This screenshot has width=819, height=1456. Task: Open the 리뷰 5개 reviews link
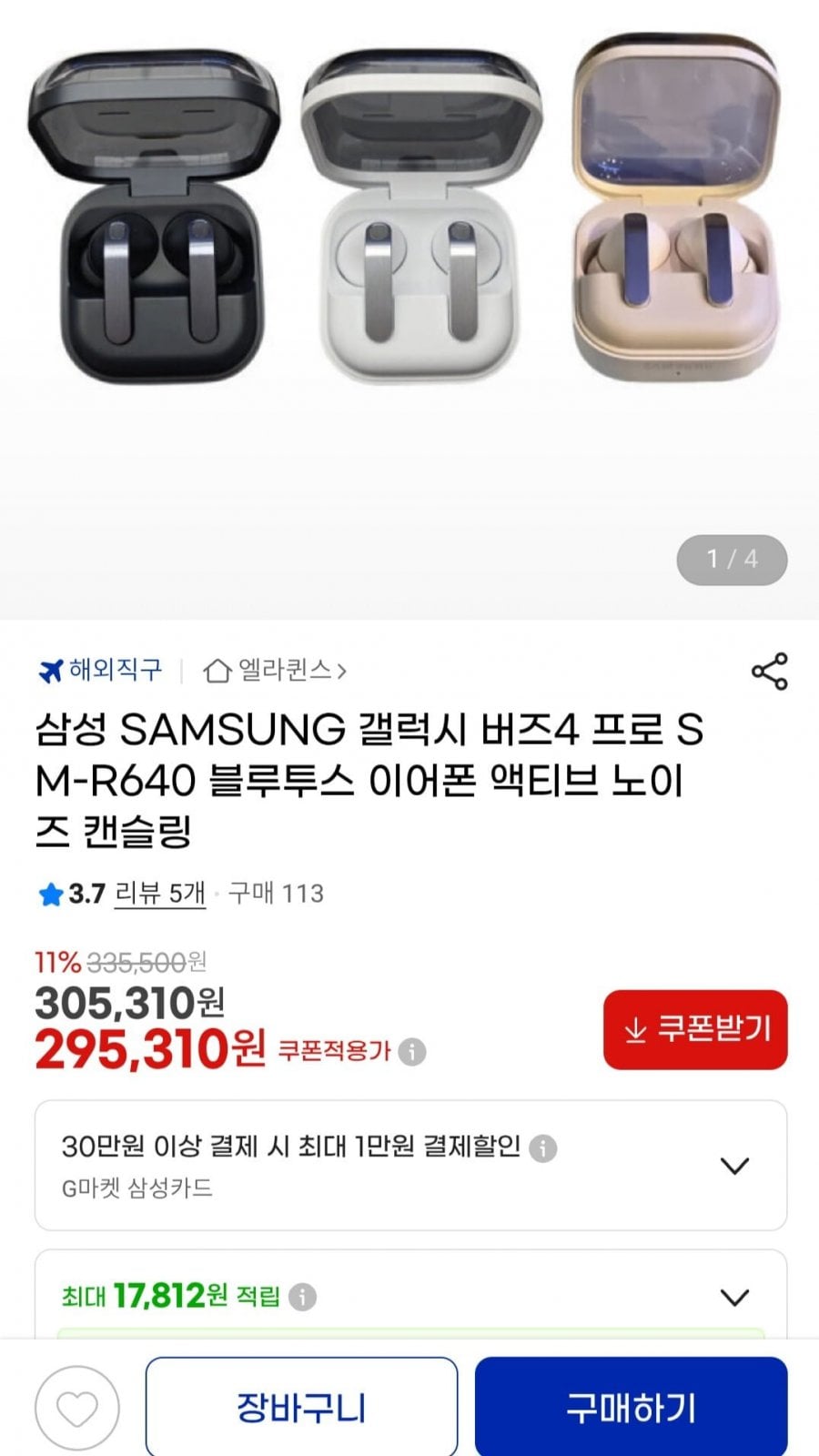[x=159, y=894]
